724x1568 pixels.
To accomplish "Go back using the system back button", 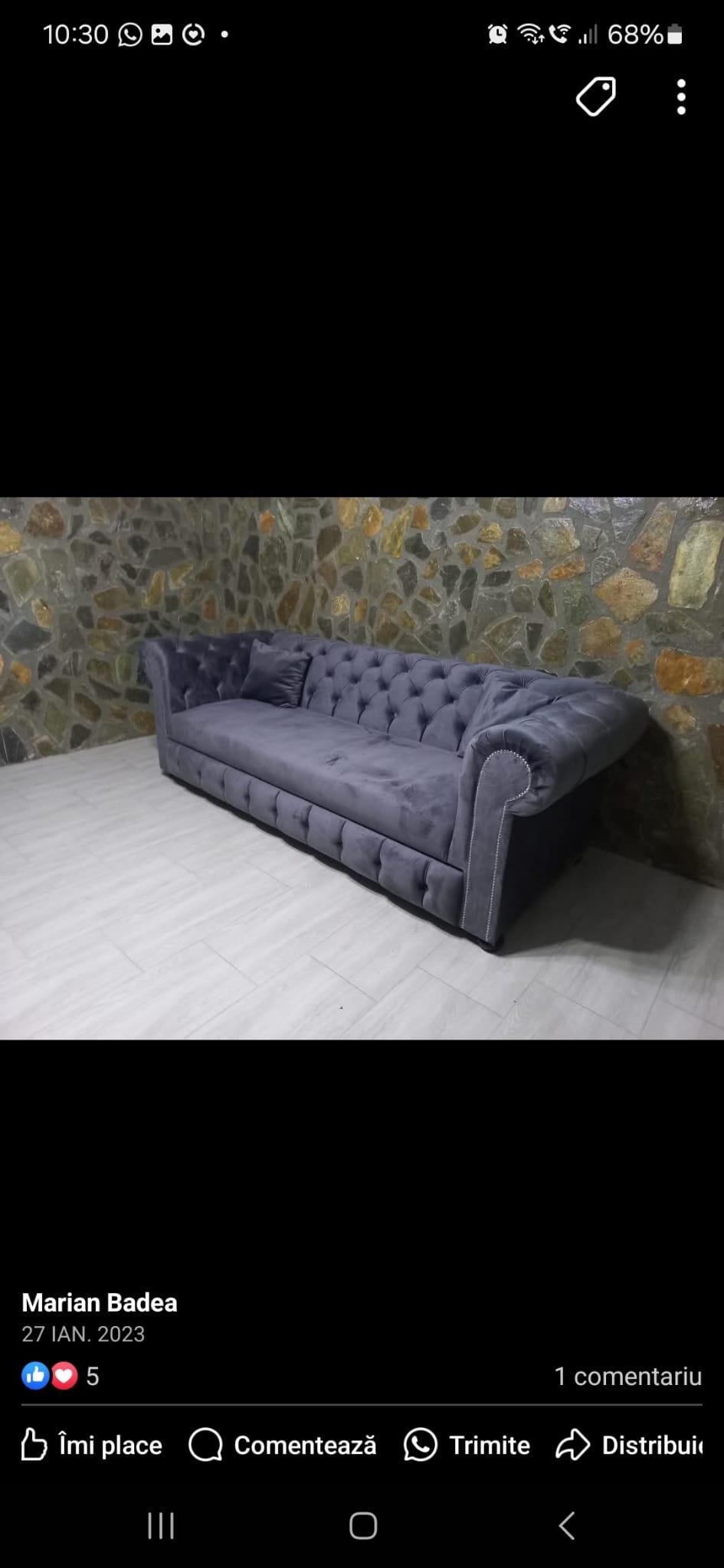I will tap(566, 1525).
